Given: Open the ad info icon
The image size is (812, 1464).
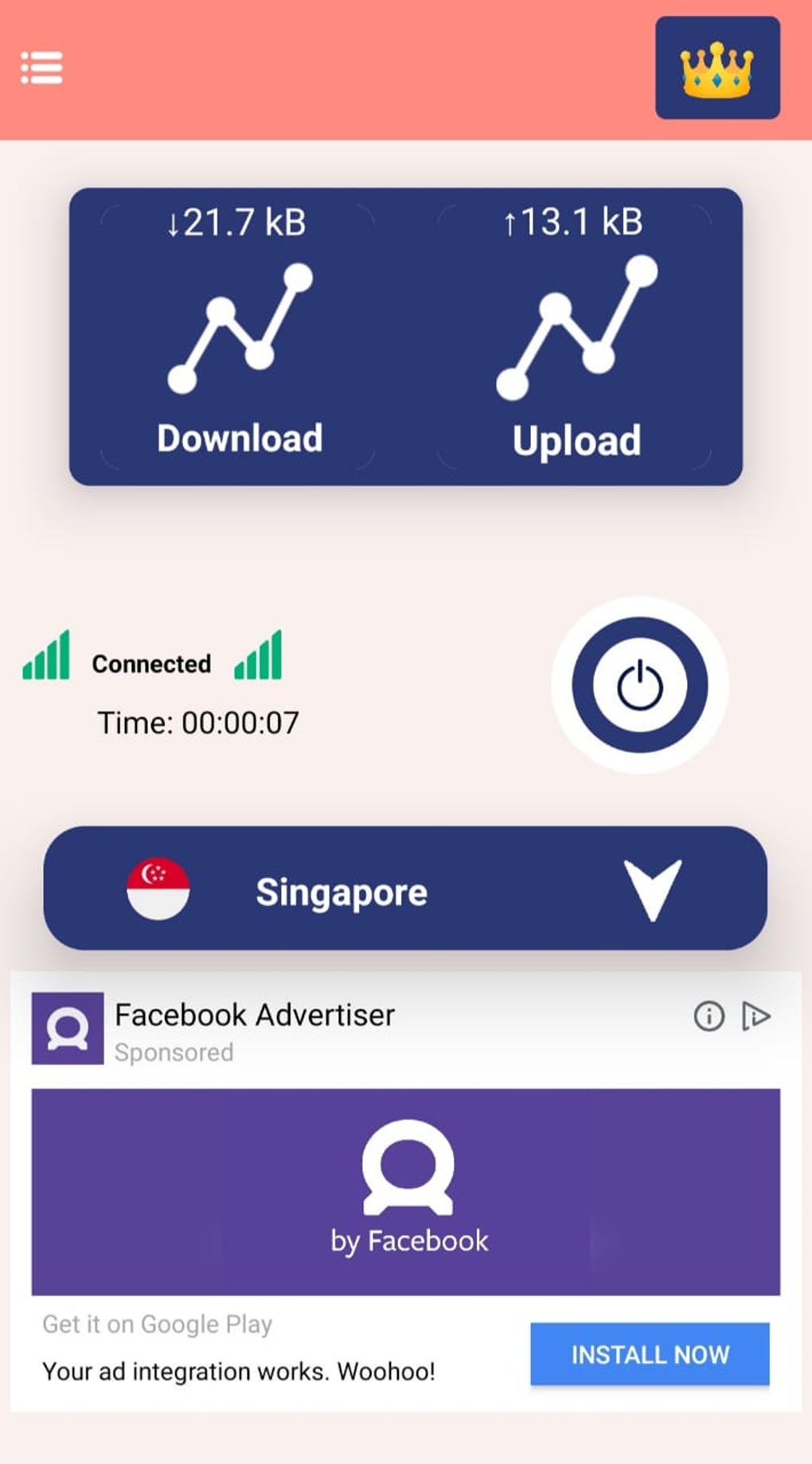Looking at the screenshot, I should [x=709, y=1016].
